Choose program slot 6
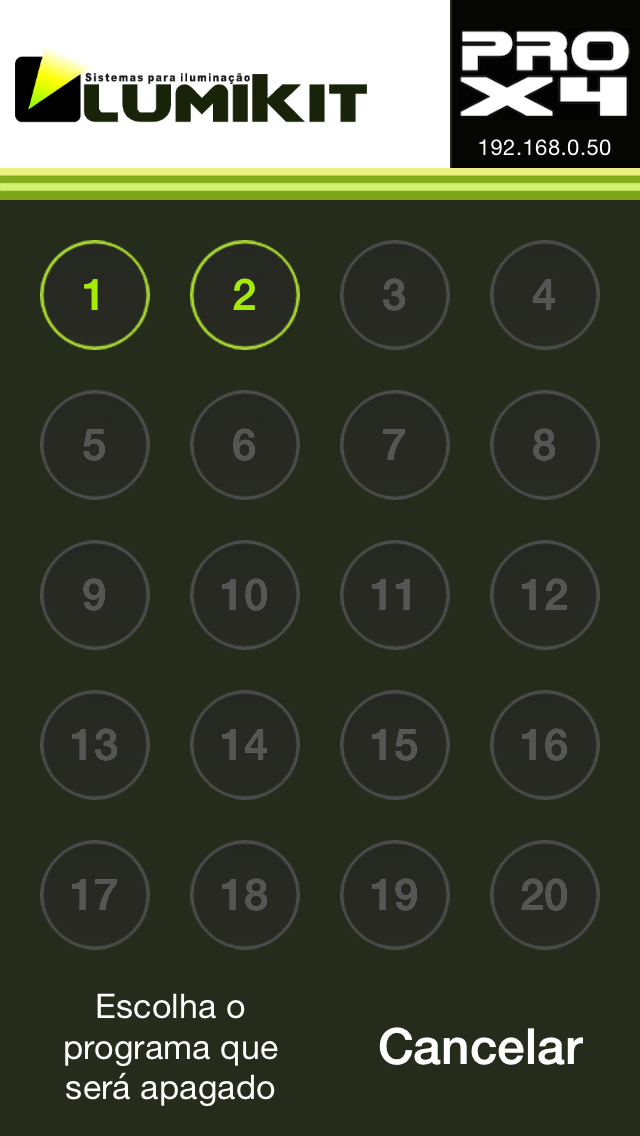Image resolution: width=640 pixels, height=1136 pixels. pos(245,445)
